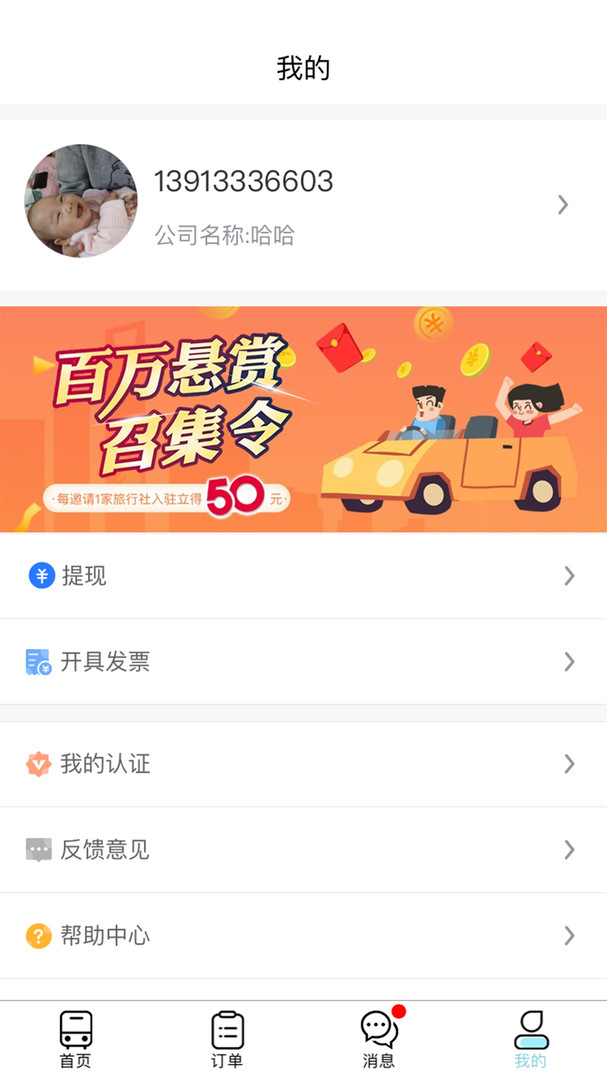Open the 百万悬赏召集令 promotion banner
Viewport: 607px width, 1080px height.
click(303, 419)
